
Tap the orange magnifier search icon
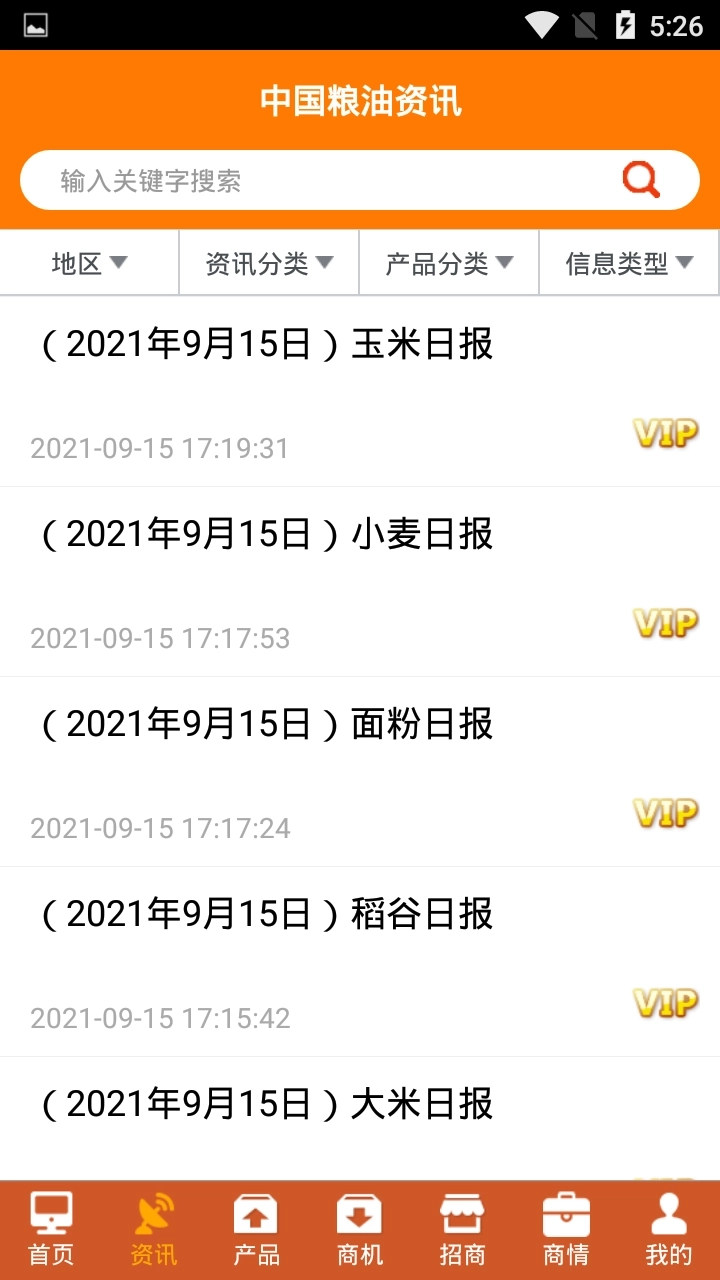(641, 180)
